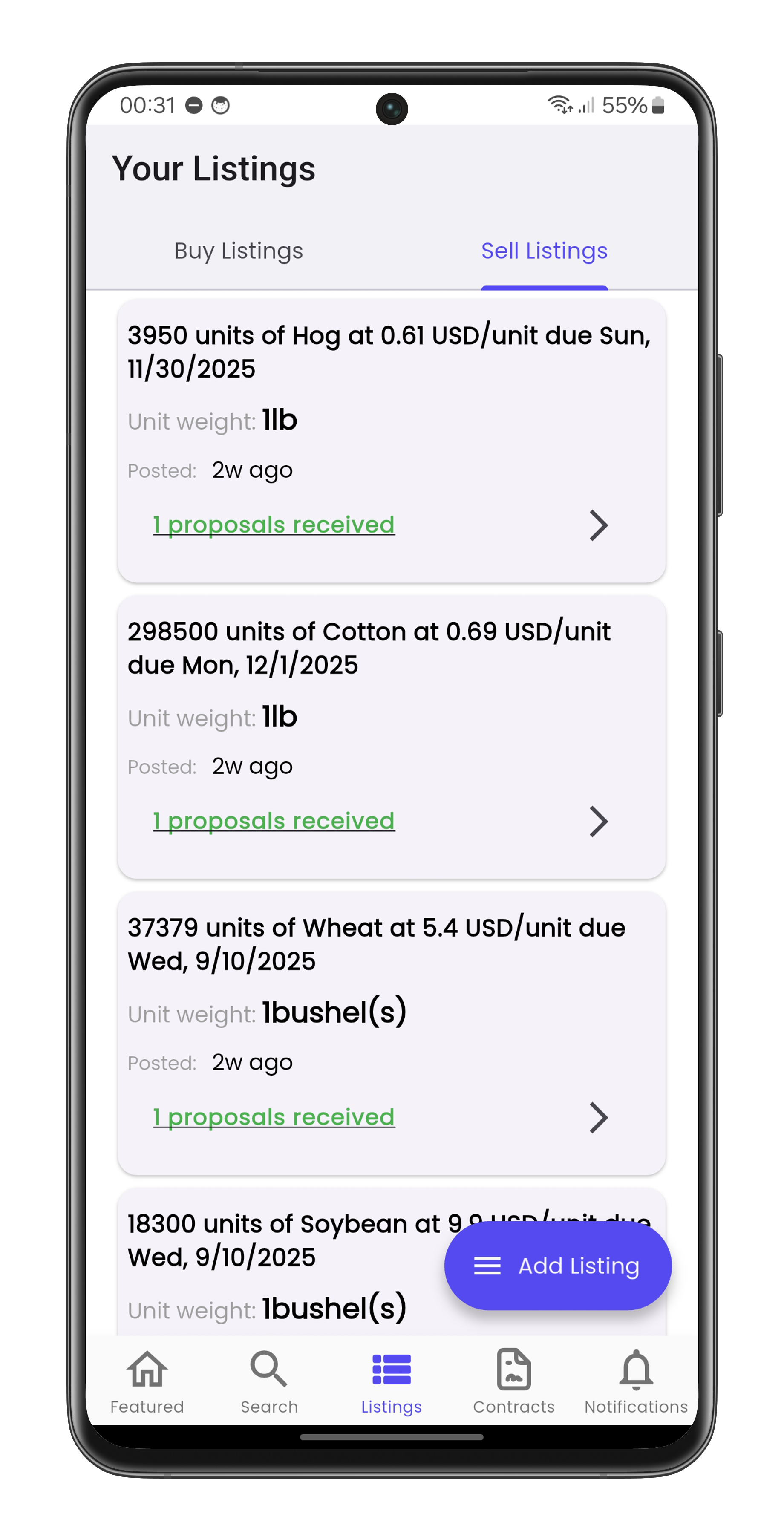Screen dimensions: 784x1534
Task: Tap the chevron on the Hog listing
Action: (x=598, y=525)
